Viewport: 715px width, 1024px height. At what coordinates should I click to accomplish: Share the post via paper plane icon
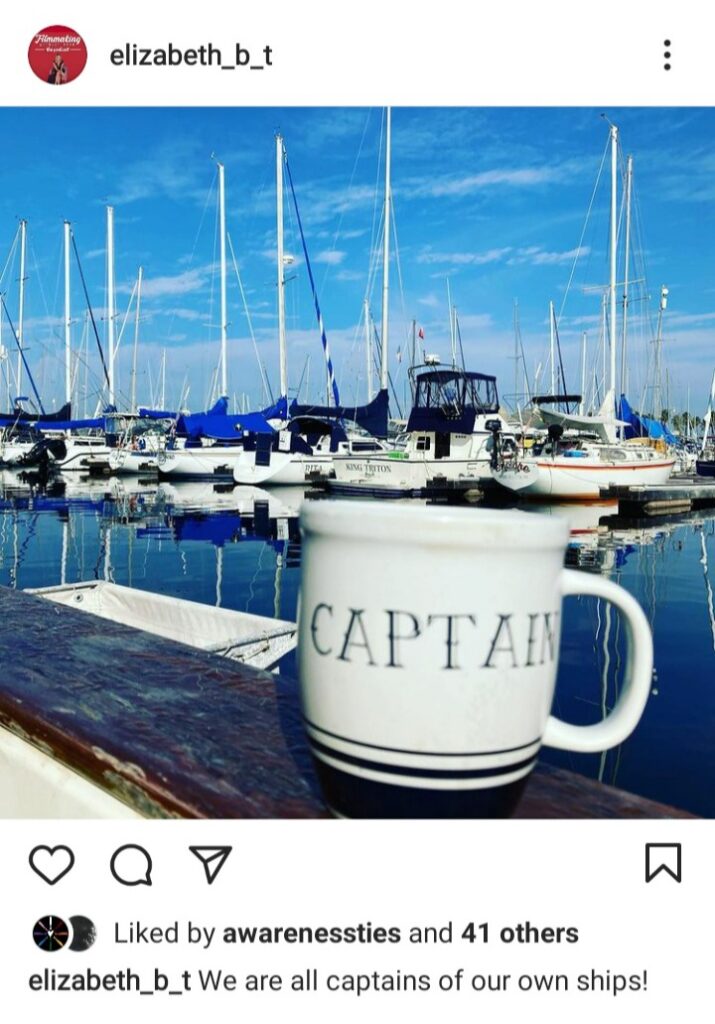tap(210, 864)
